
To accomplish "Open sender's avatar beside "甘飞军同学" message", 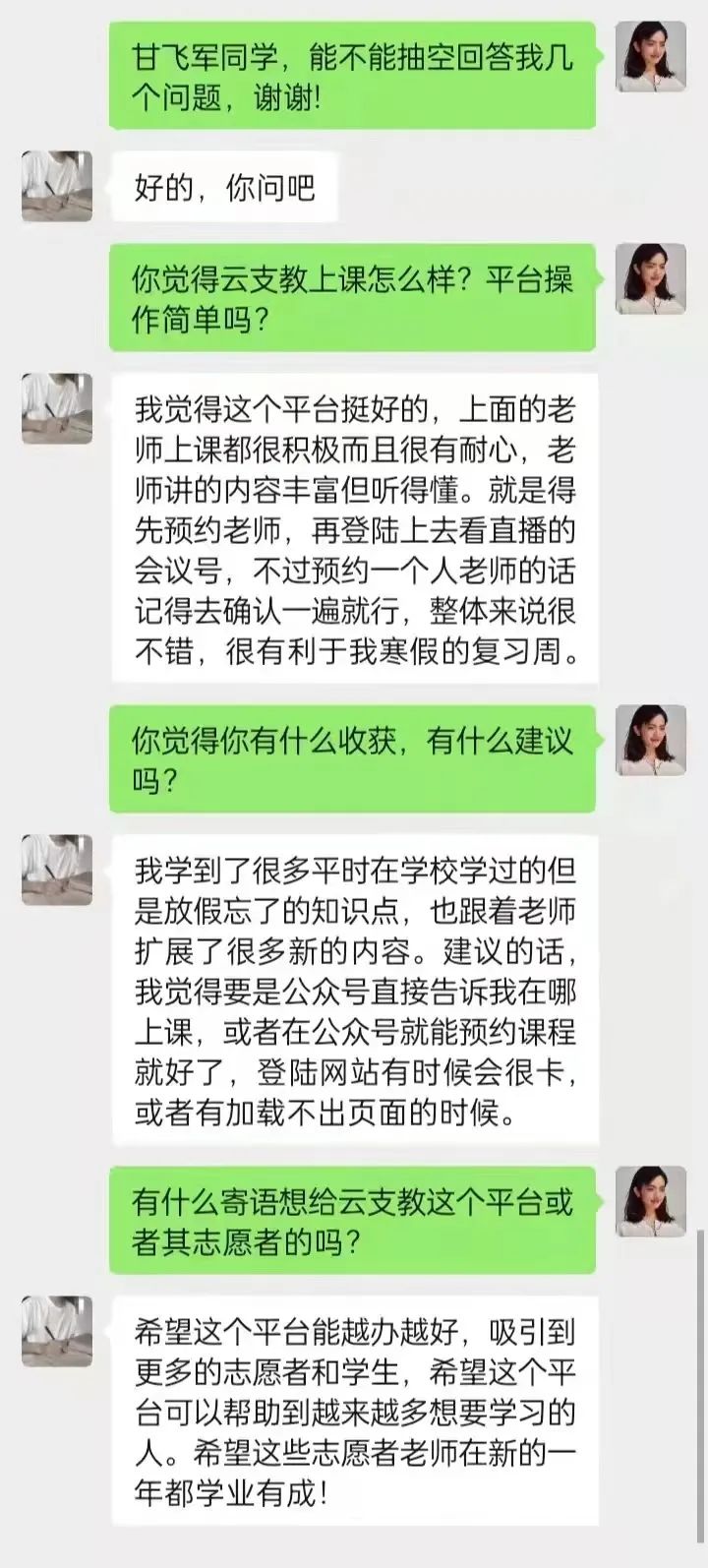I will click(650, 56).
